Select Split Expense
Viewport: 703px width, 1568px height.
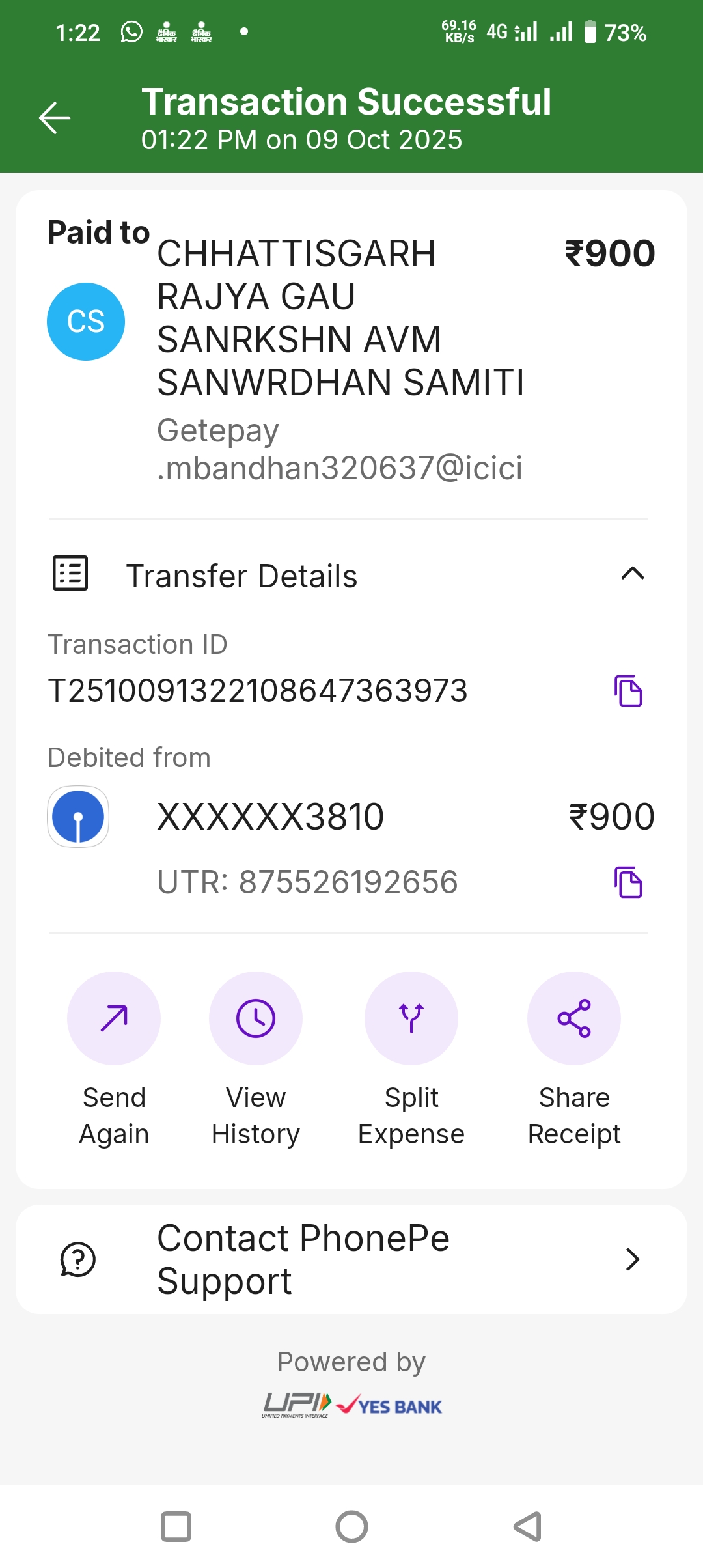coord(411,1018)
